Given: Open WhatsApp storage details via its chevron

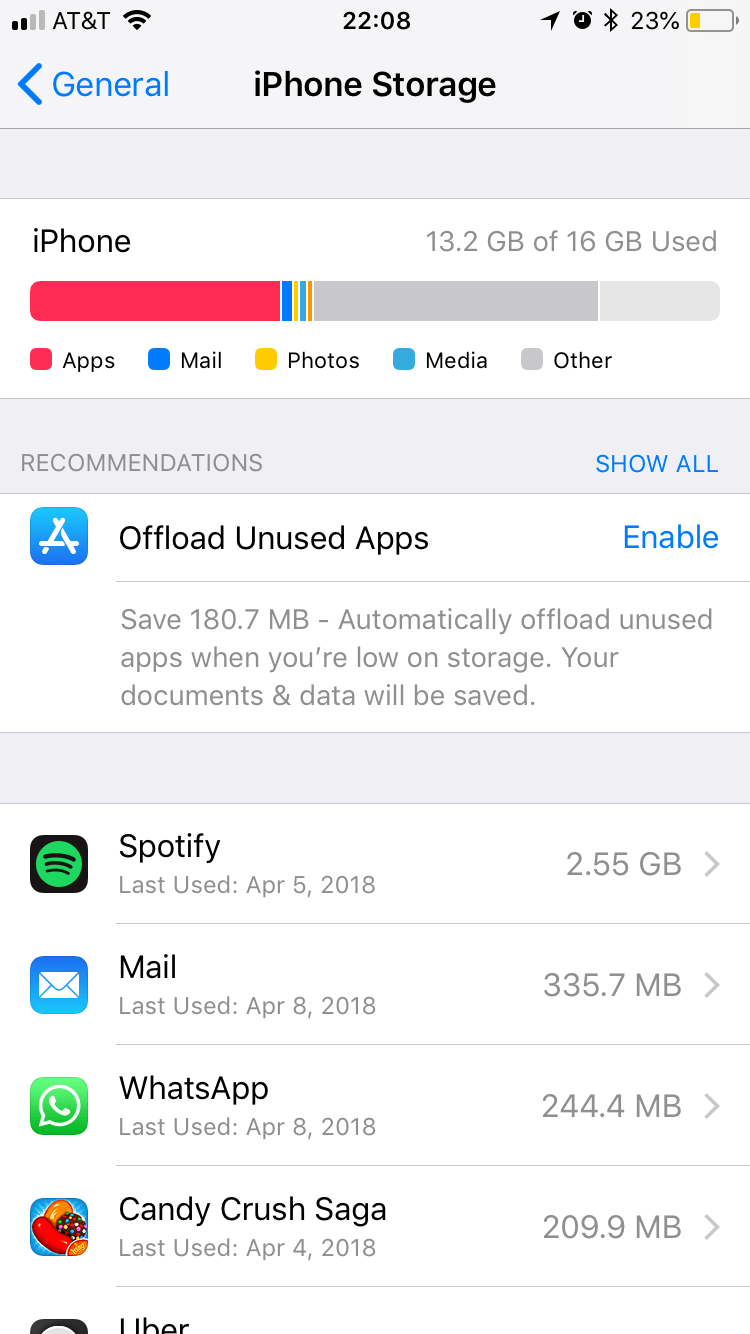Looking at the screenshot, I should [x=711, y=1106].
